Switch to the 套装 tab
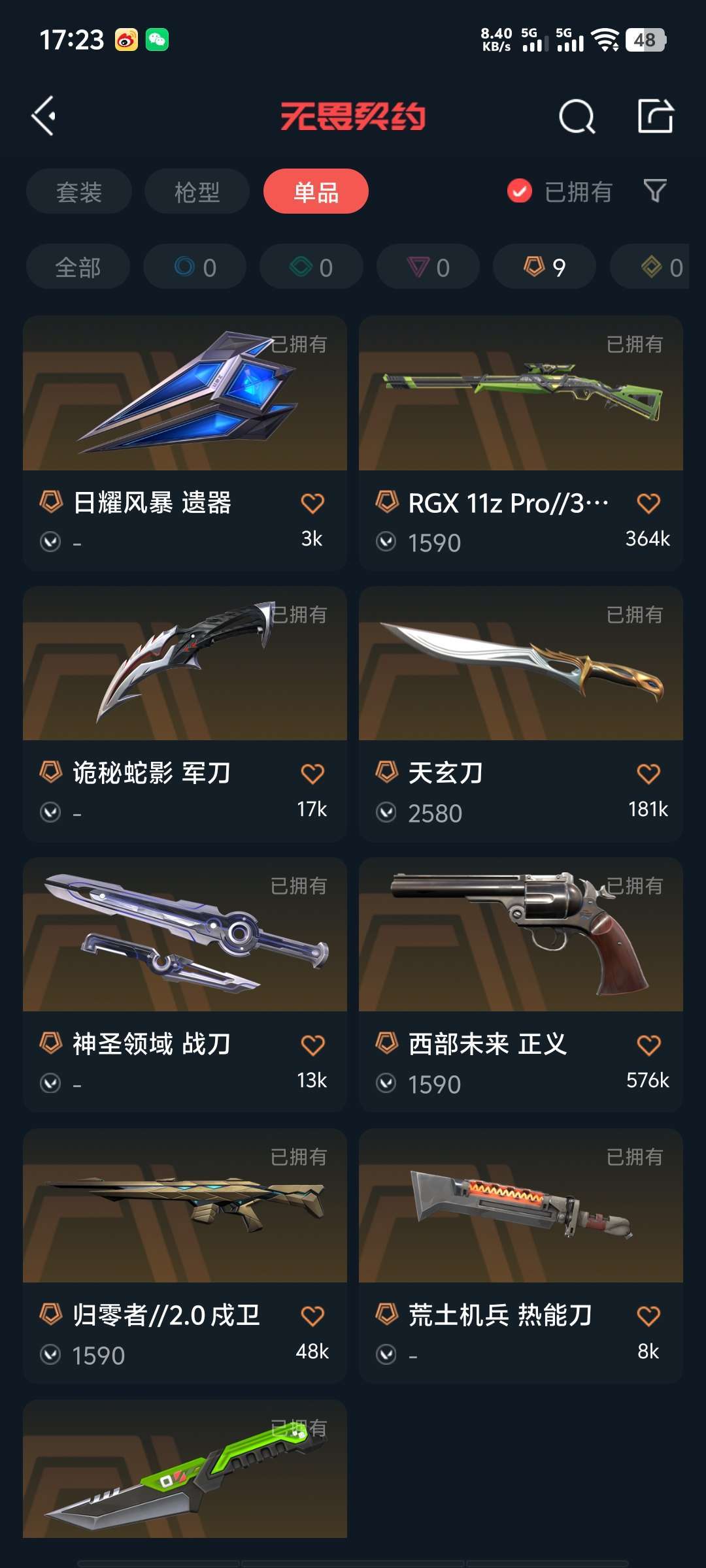 click(x=79, y=192)
